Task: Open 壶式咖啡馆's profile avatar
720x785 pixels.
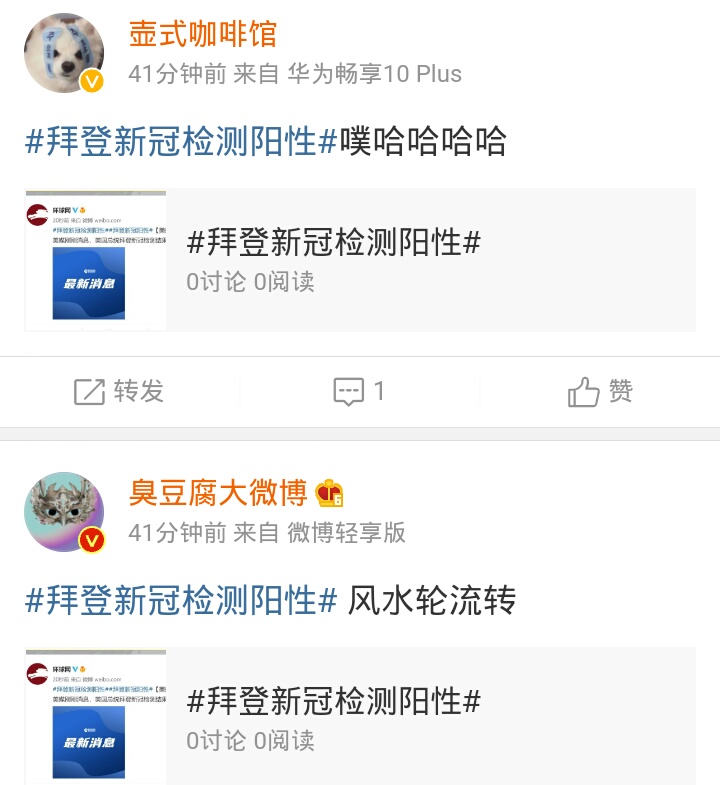Action: tap(64, 53)
